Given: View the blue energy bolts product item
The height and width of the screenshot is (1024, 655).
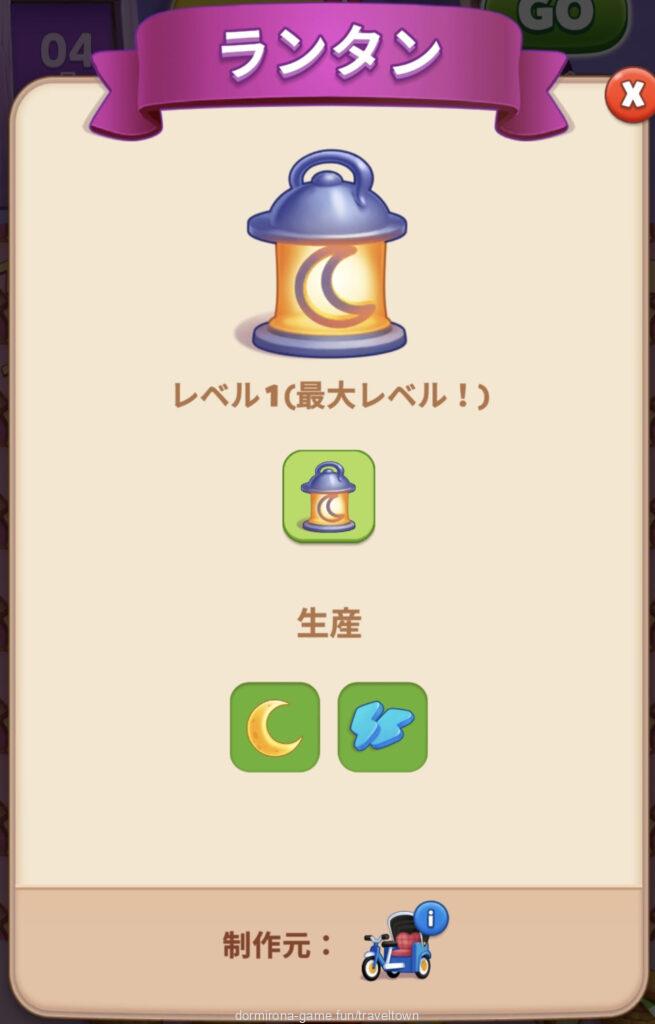Looking at the screenshot, I should (382, 727).
